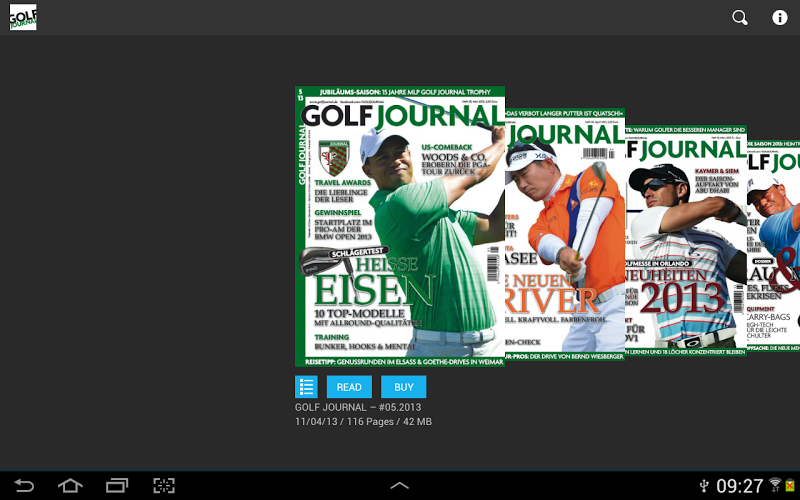
Task: Open the list view icon beside READ
Action: pos(306,387)
